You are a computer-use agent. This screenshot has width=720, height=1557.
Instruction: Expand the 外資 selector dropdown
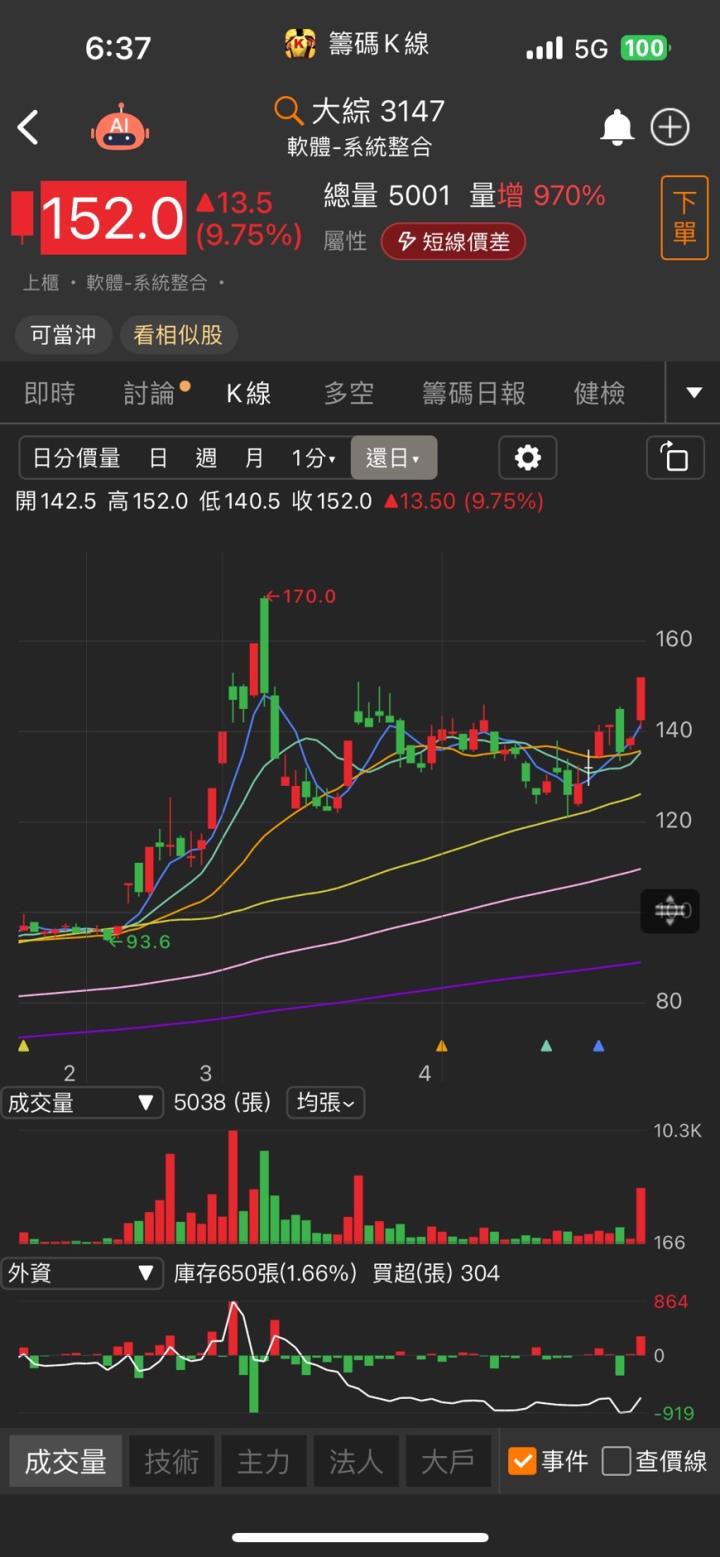coord(82,1272)
